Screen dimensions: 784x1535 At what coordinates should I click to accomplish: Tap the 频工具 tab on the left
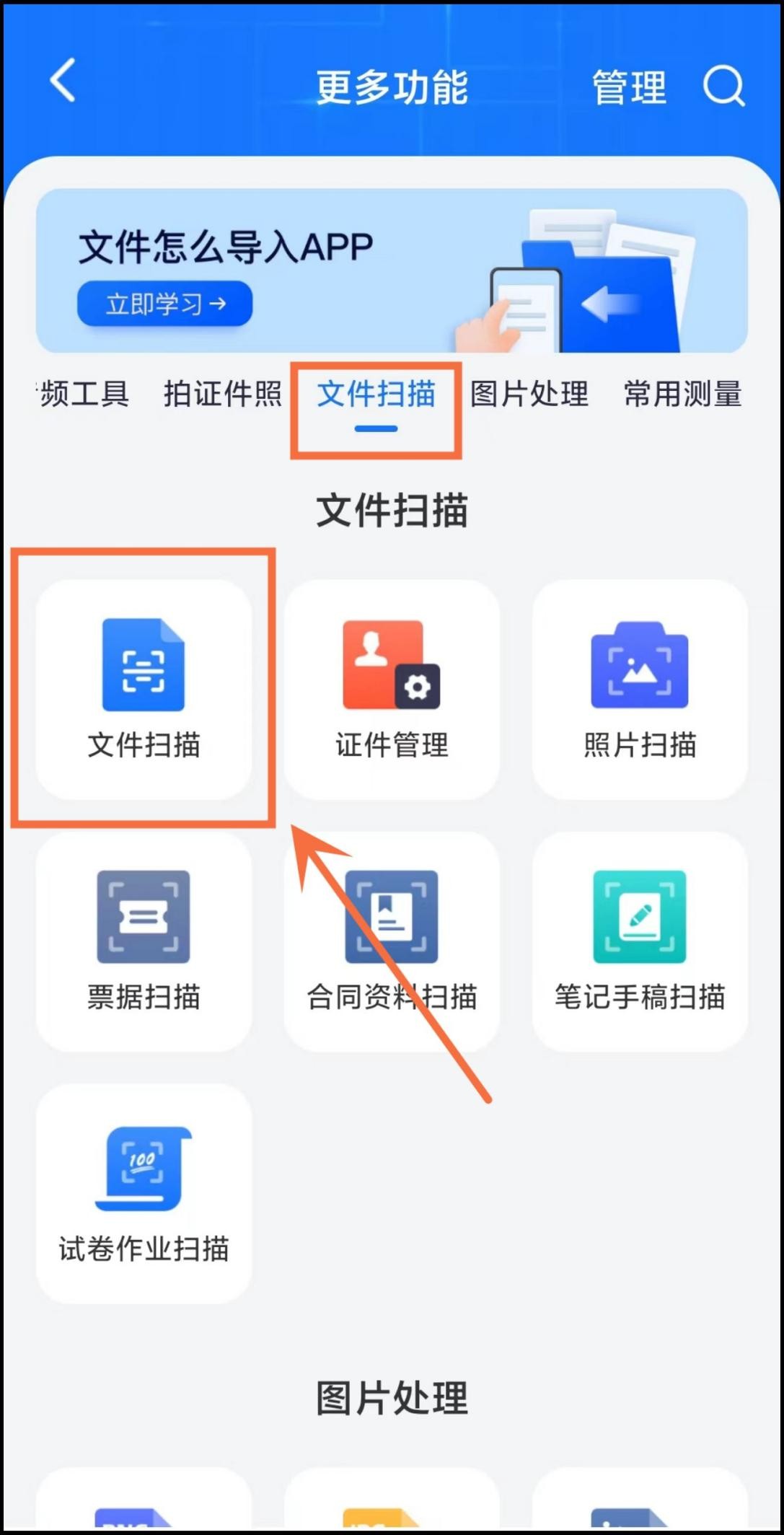[79, 395]
